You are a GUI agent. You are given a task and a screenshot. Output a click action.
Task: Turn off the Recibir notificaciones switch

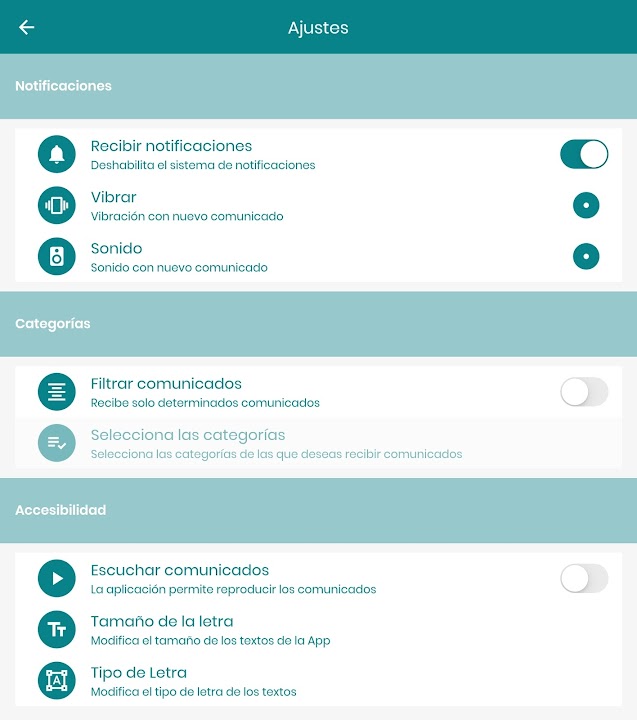click(584, 154)
